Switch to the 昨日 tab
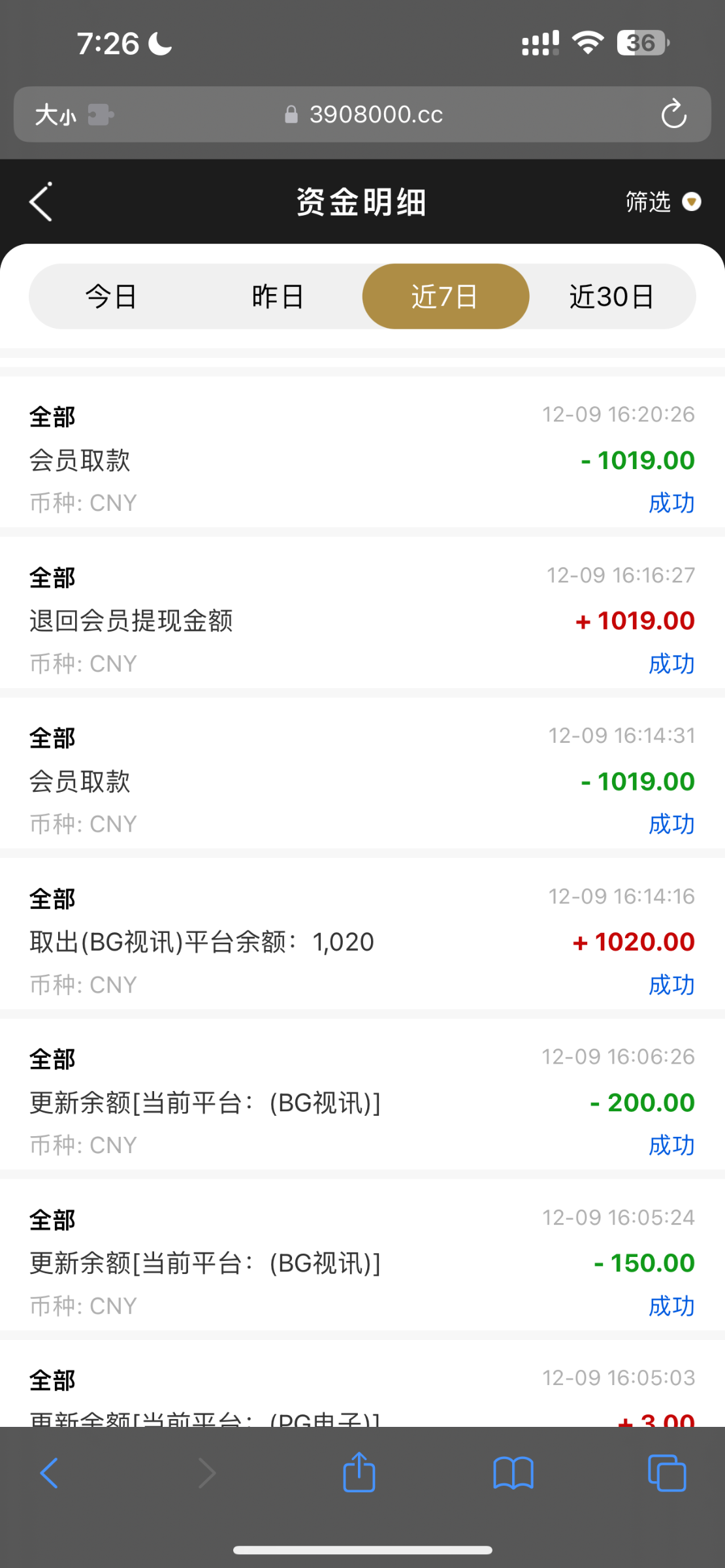725x1568 pixels. pos(278,297)
